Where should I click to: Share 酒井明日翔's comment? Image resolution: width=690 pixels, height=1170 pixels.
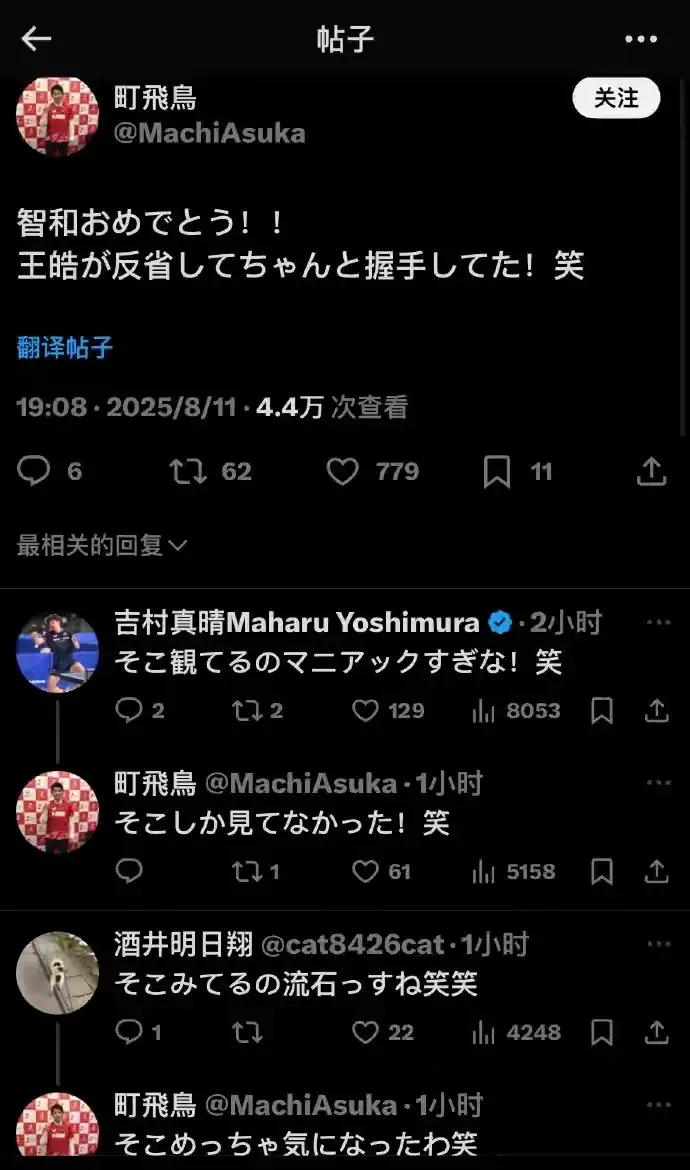point(656,1031)
